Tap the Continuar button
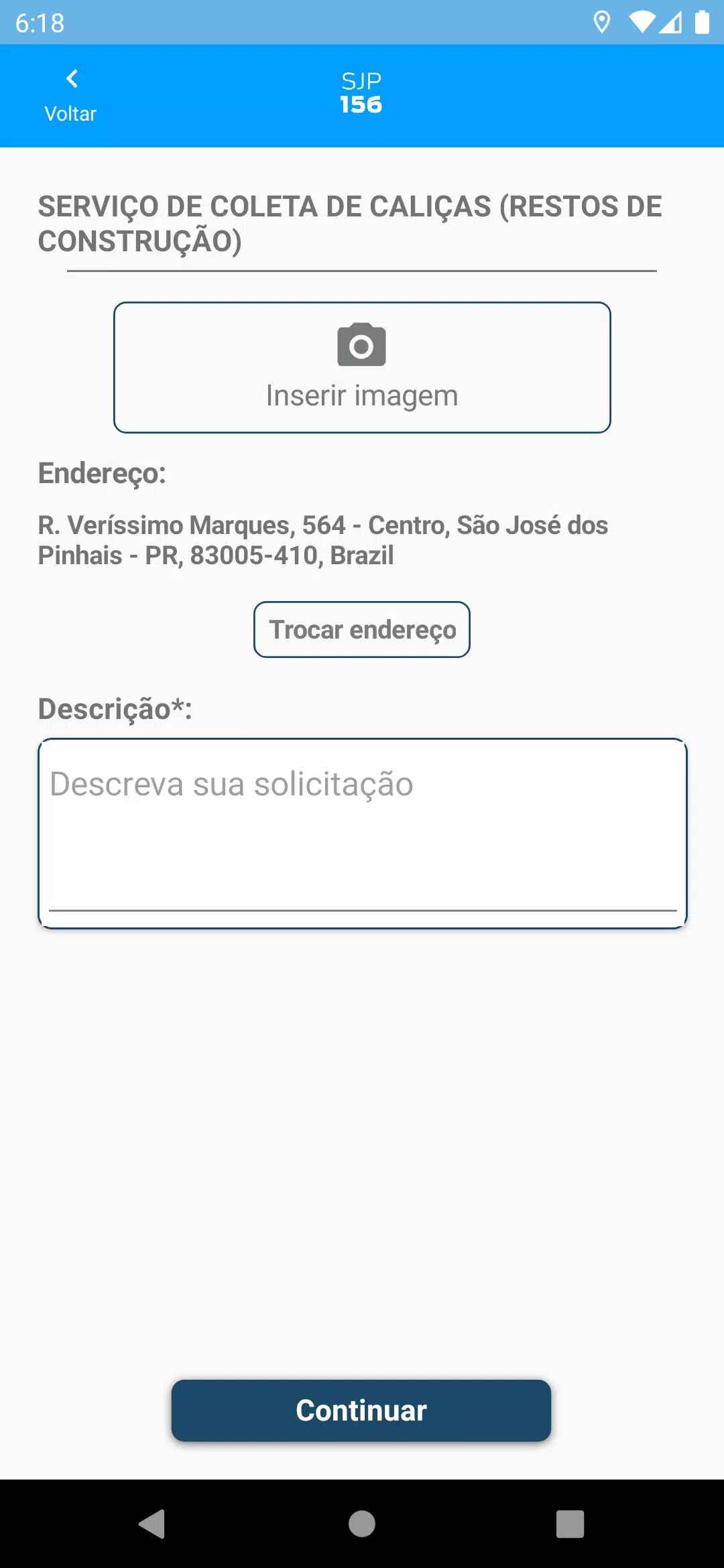The image size is (724, 1568). point(361,1410)
